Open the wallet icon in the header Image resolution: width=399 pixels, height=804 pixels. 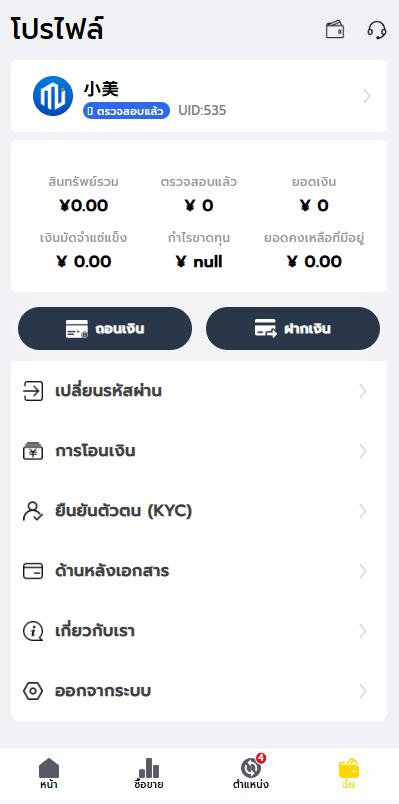(x=335, y=29)
